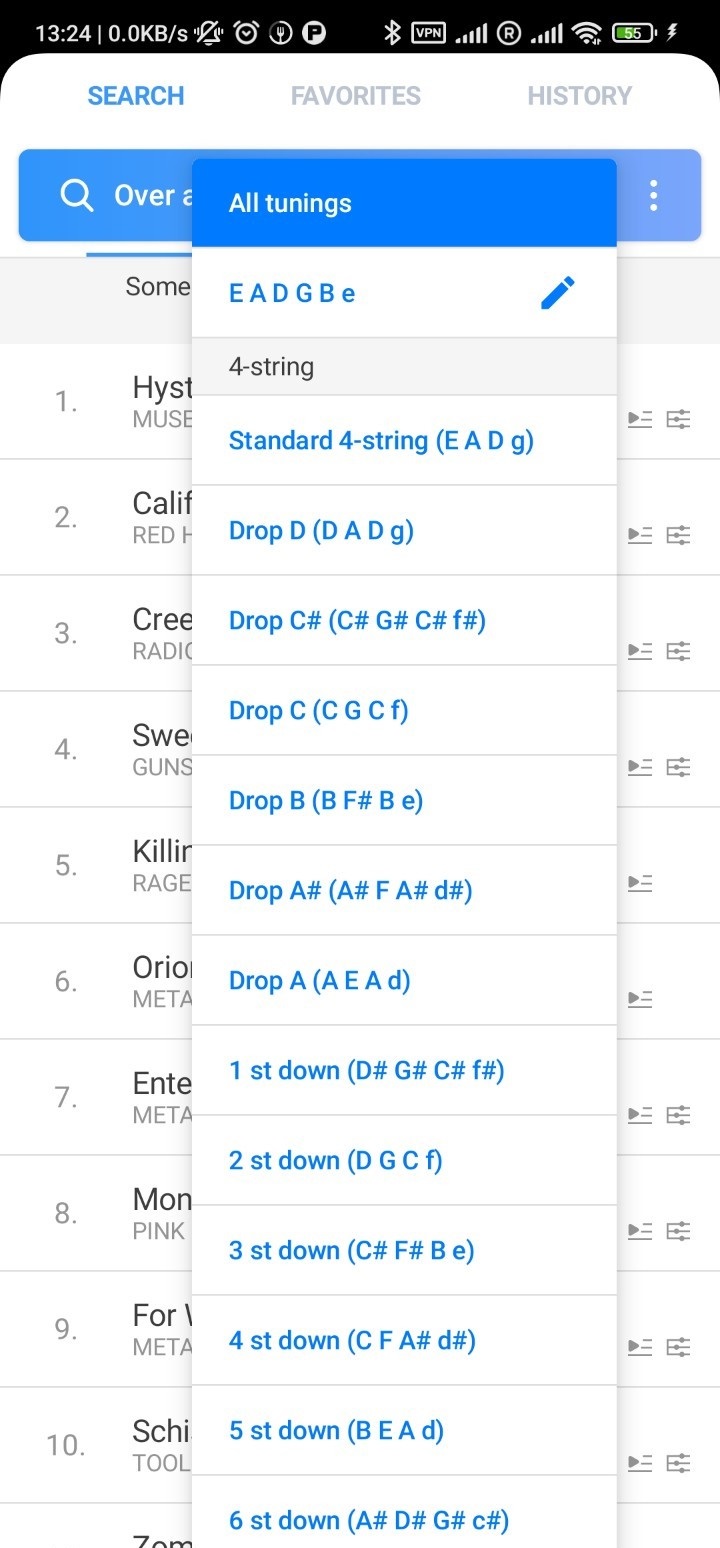This screenshot has height=1548, width=720.
Task: Choose 1 st down tuning
Action: (366, 1071)
